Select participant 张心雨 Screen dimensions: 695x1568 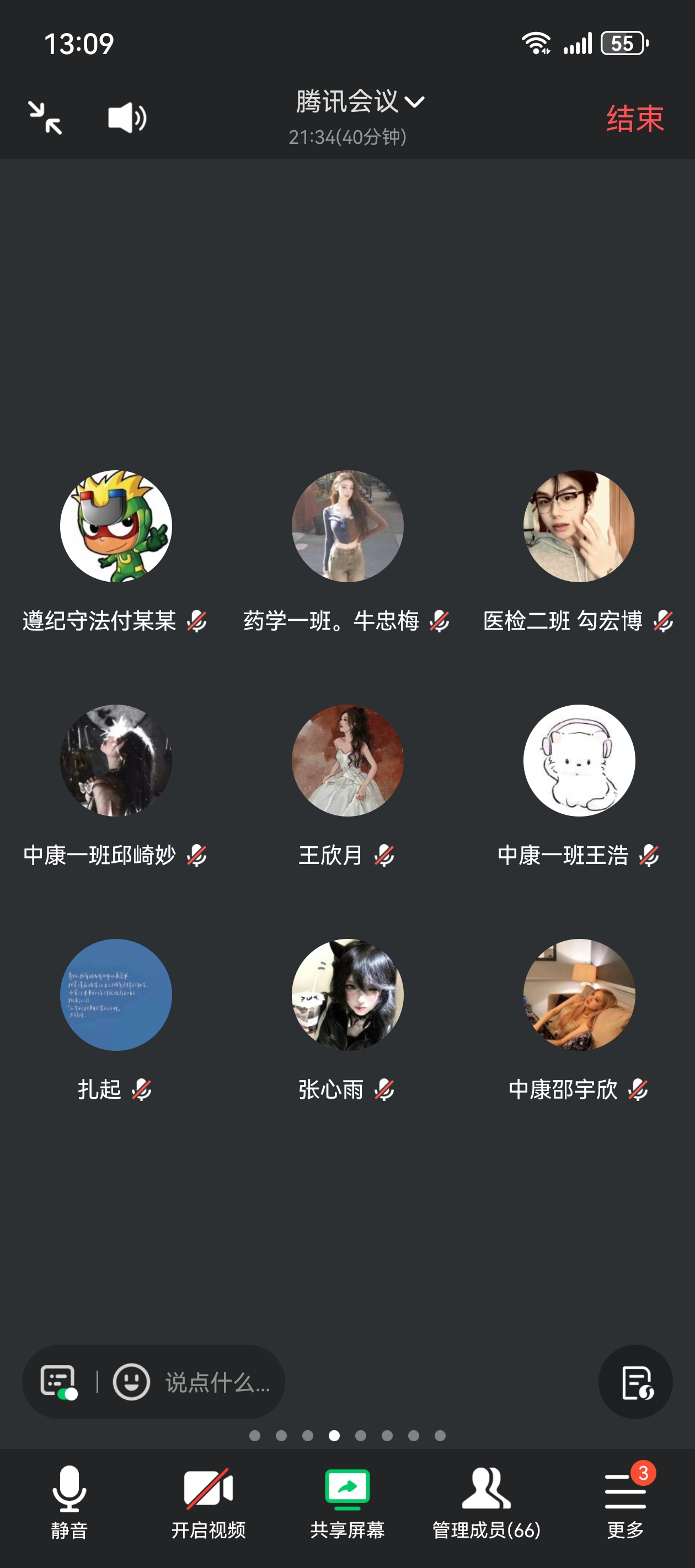tap(347, 995)
